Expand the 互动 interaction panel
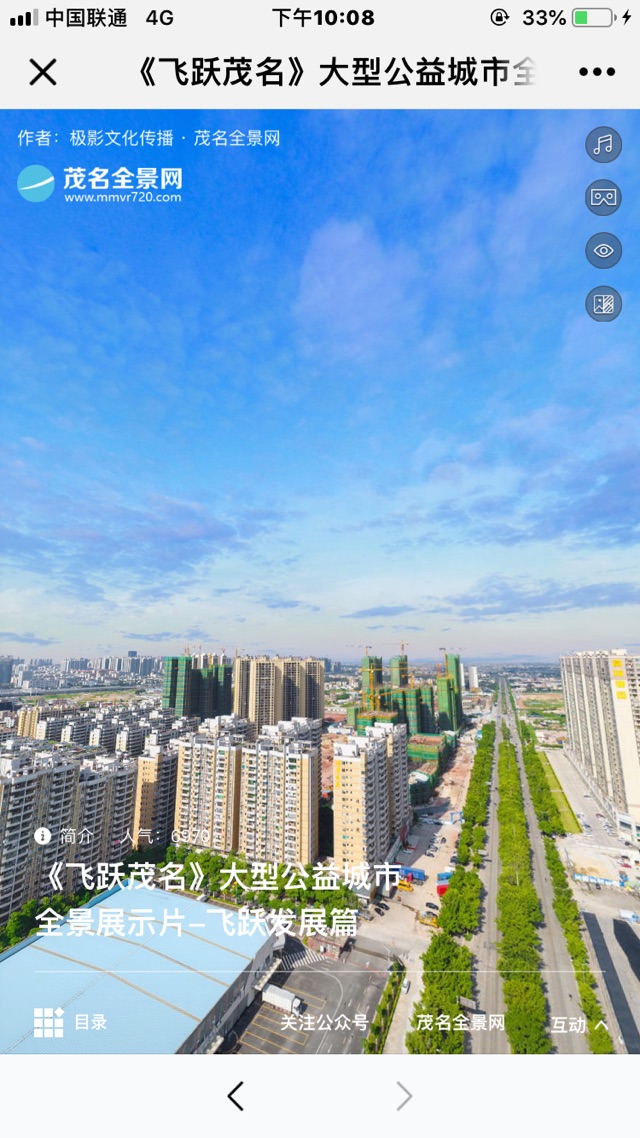The image size is (640, 1138). click(x=579, y=1024)
